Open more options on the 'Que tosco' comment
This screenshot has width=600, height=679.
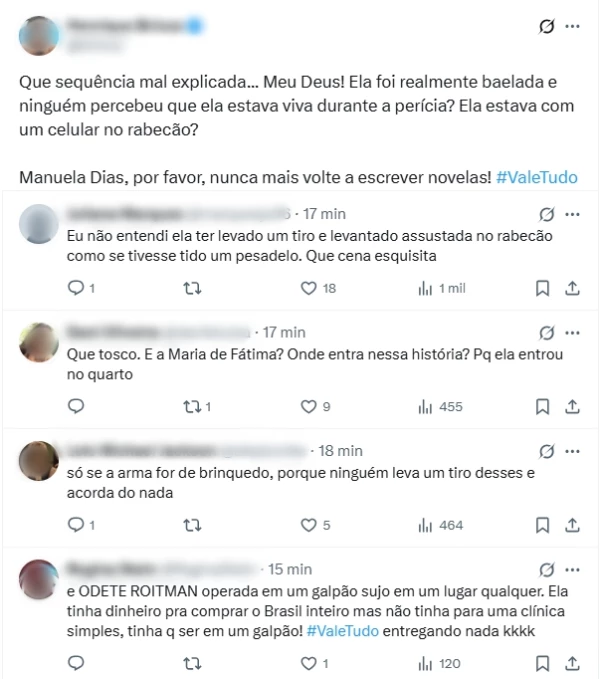pos(571,332)
